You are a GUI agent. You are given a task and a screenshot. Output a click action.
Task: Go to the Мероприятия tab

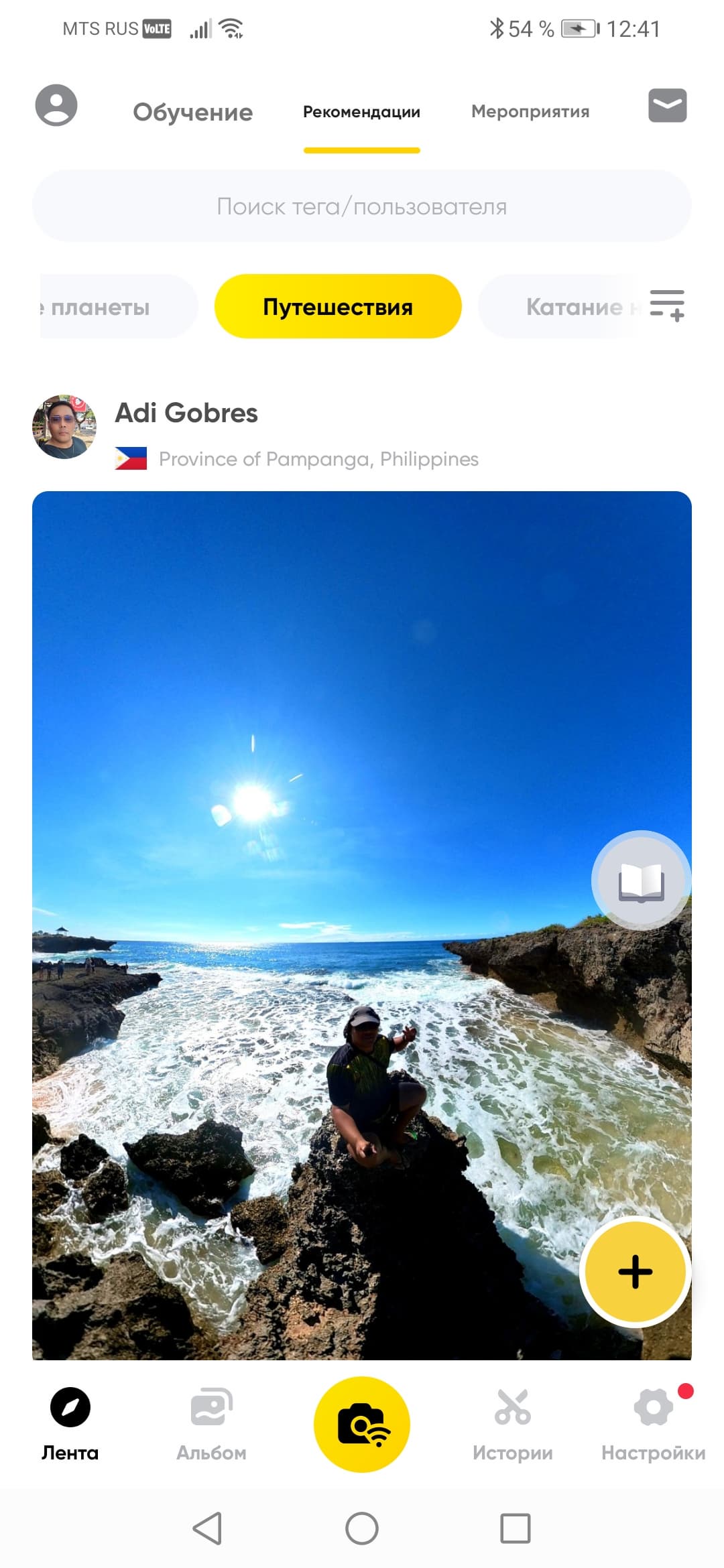point(530,111)
